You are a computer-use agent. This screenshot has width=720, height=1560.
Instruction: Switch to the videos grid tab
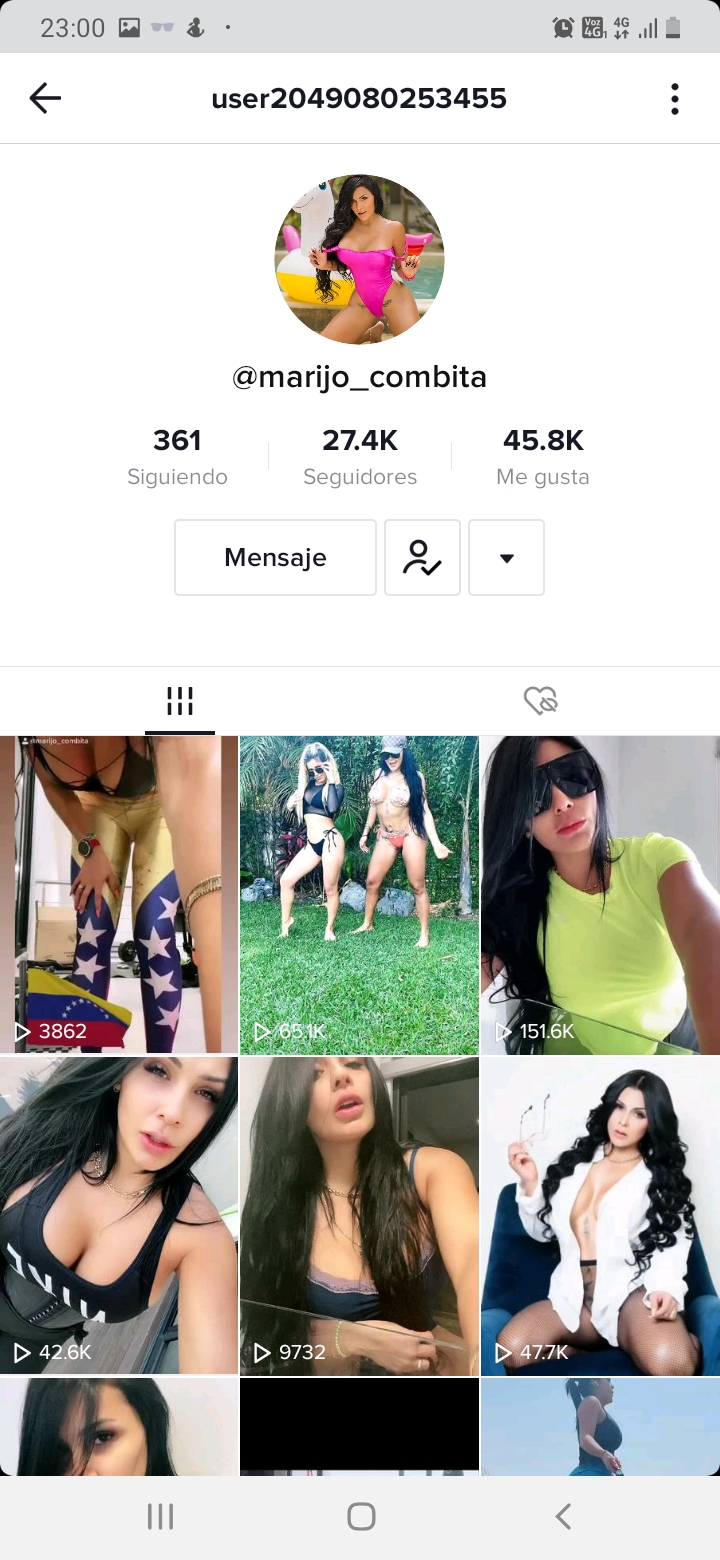[180, 701]
